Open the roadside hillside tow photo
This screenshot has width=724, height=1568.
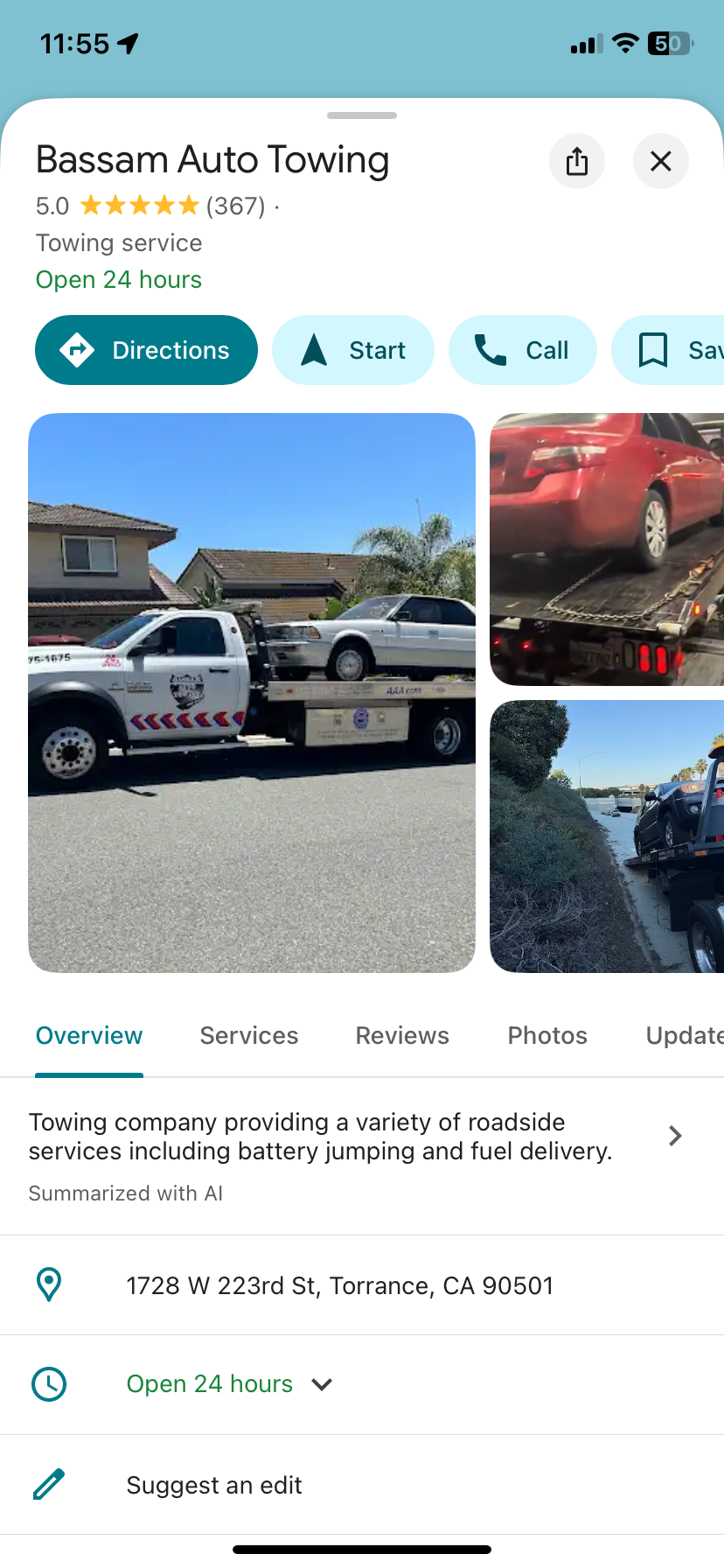(607, 836)
